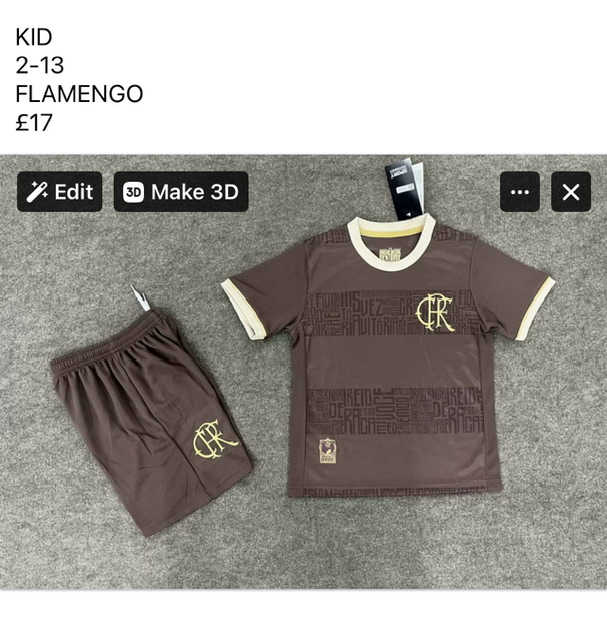
Task: Tap the Edit button on the photo
Action: click(x=59, y=192)
